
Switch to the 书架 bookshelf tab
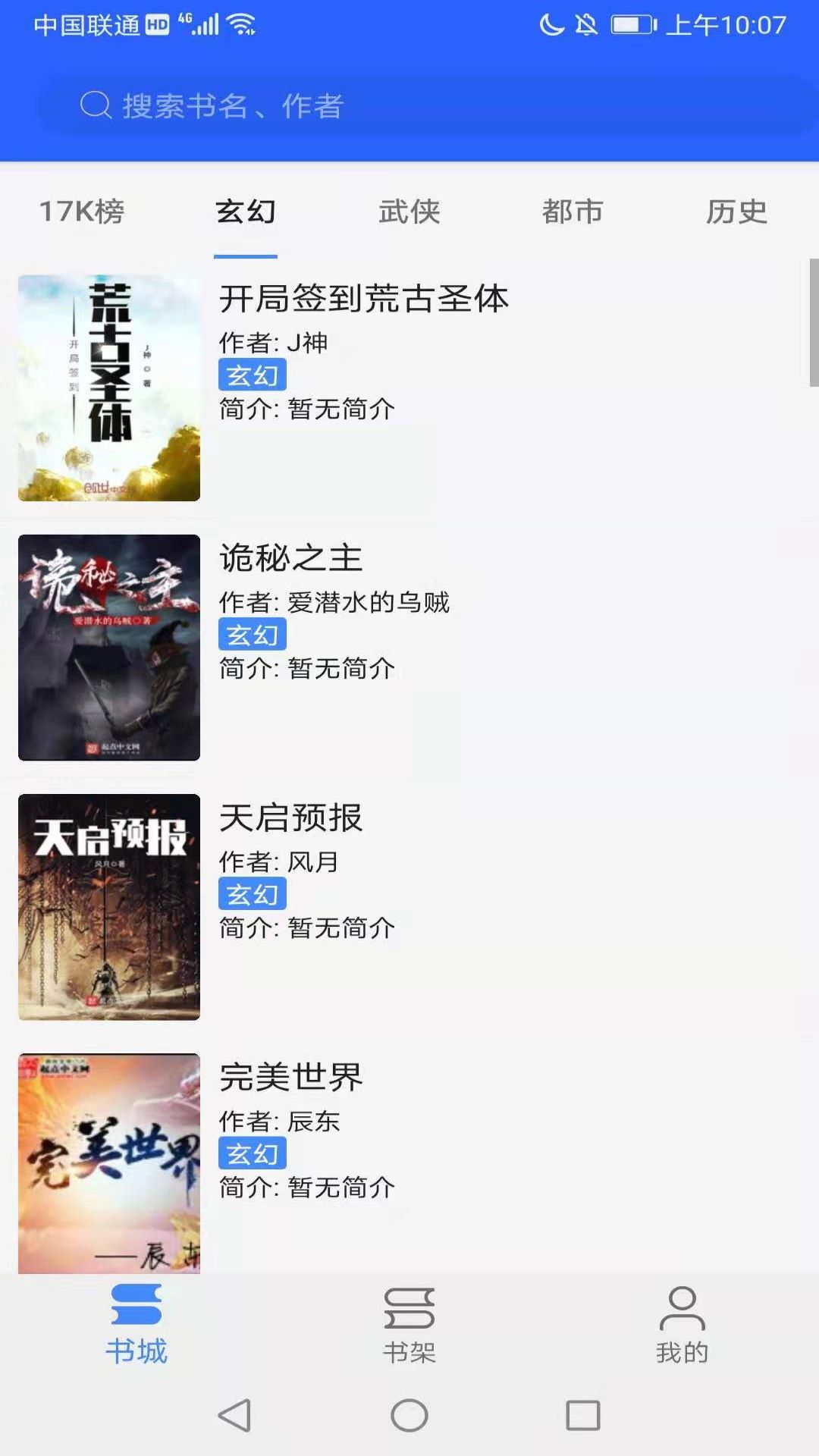click(x=409, y=1325)
